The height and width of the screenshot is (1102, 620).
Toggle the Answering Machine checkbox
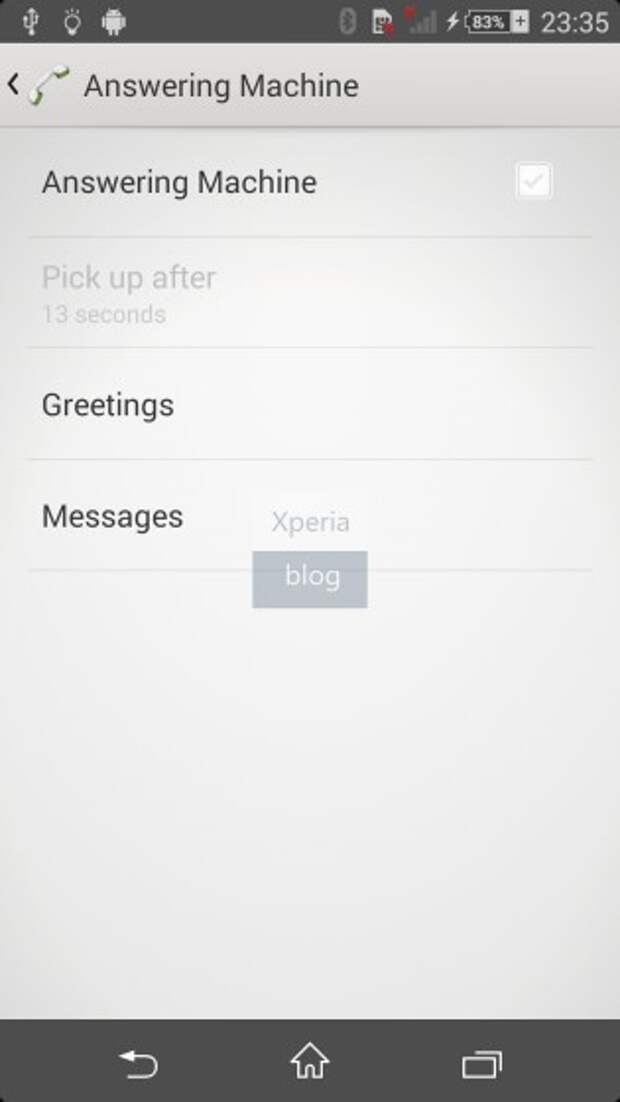(x=534, y=181)
